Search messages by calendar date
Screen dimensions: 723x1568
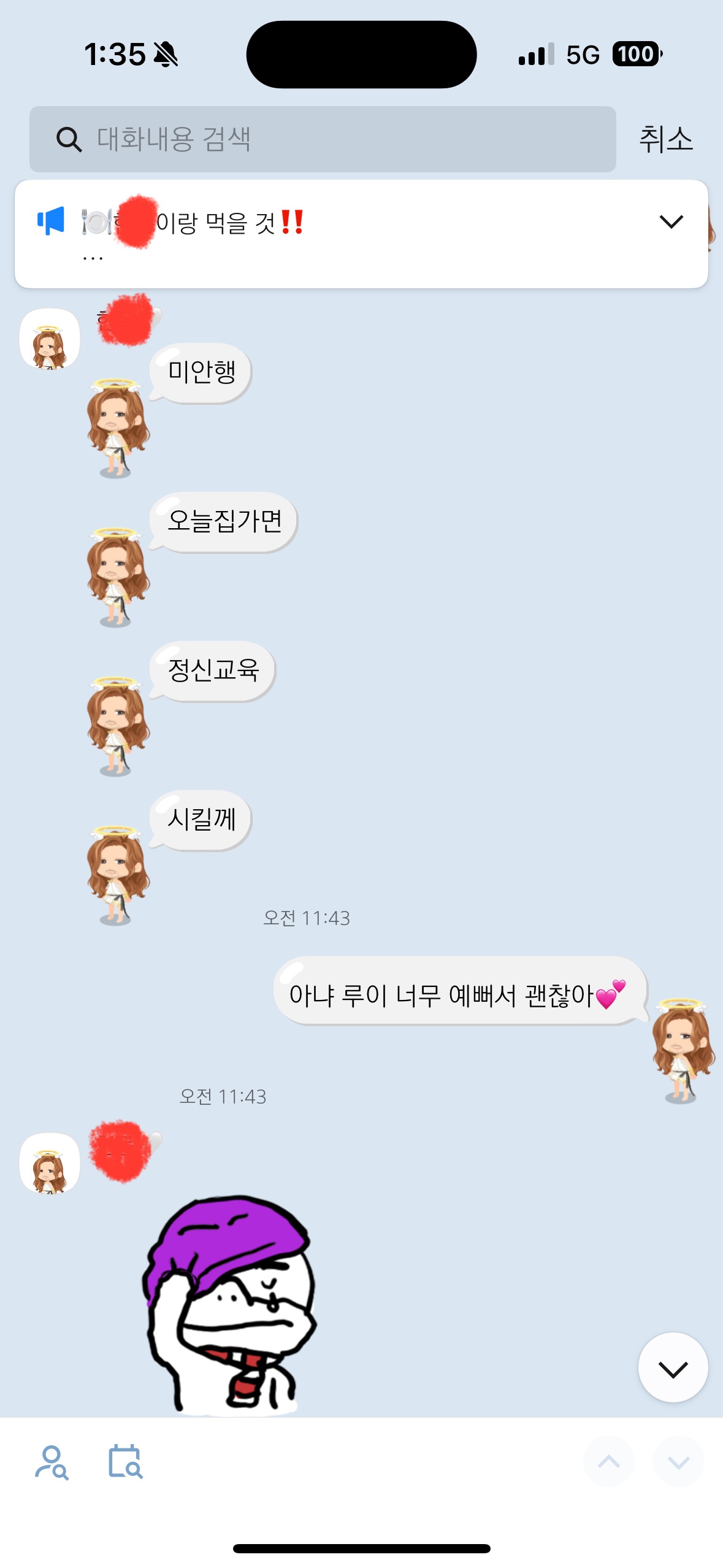pyautogui.click(x=125, y=1462)
